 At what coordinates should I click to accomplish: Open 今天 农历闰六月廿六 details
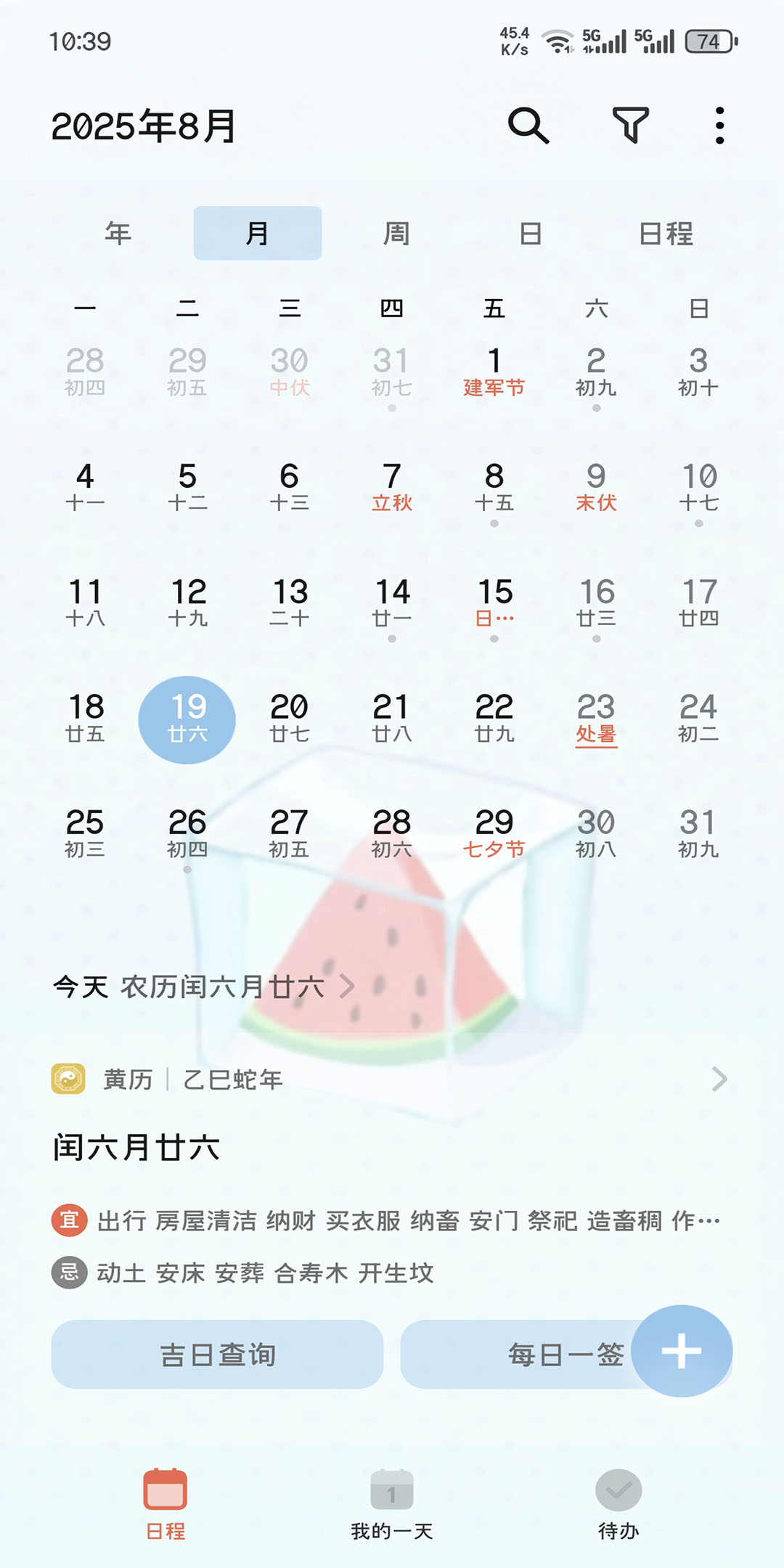[x=203, y=987]
